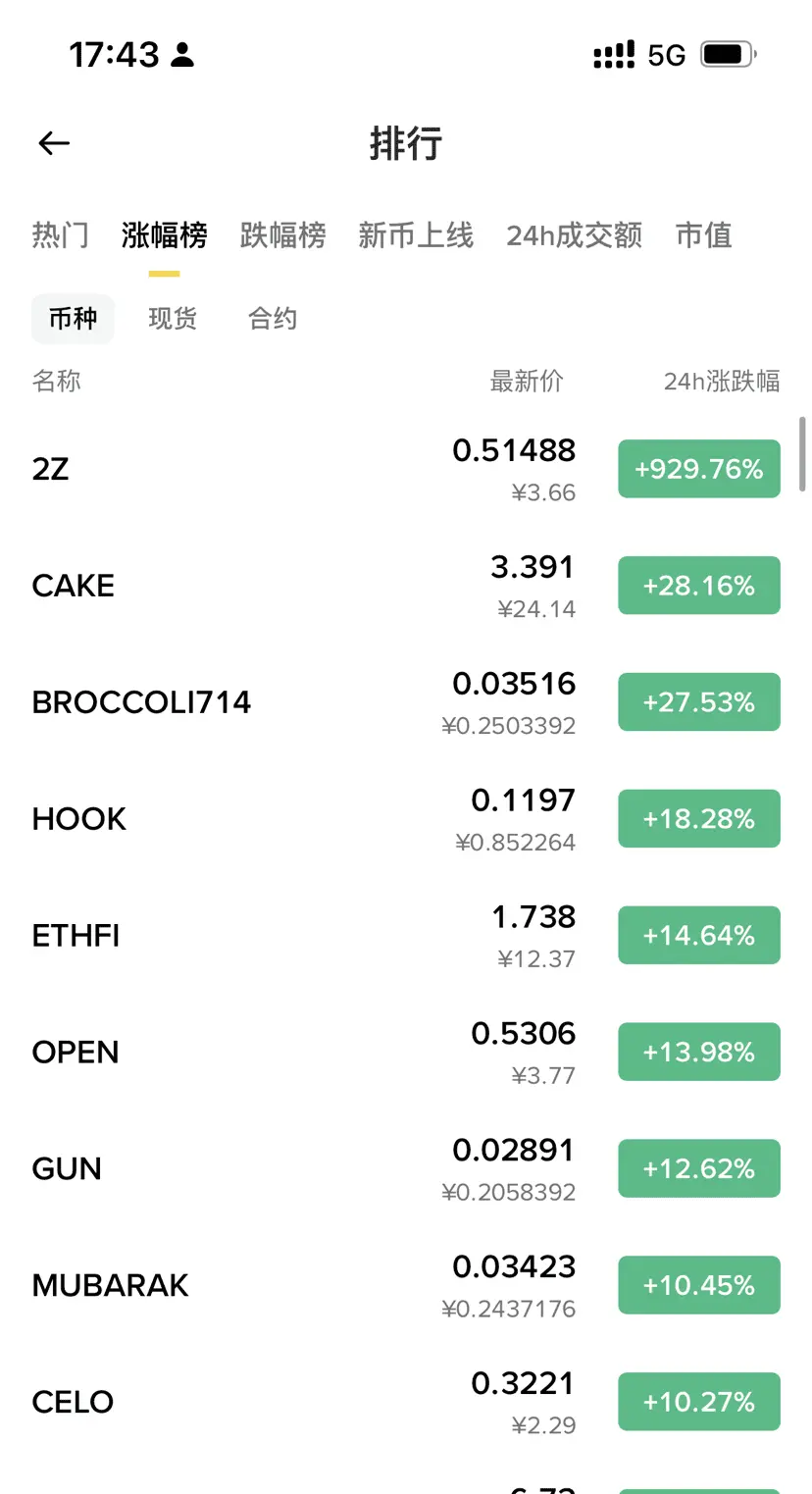Open the HOOK coin row
The width and height of the screenshot is (812, 1494).
[x=294, y=819]
